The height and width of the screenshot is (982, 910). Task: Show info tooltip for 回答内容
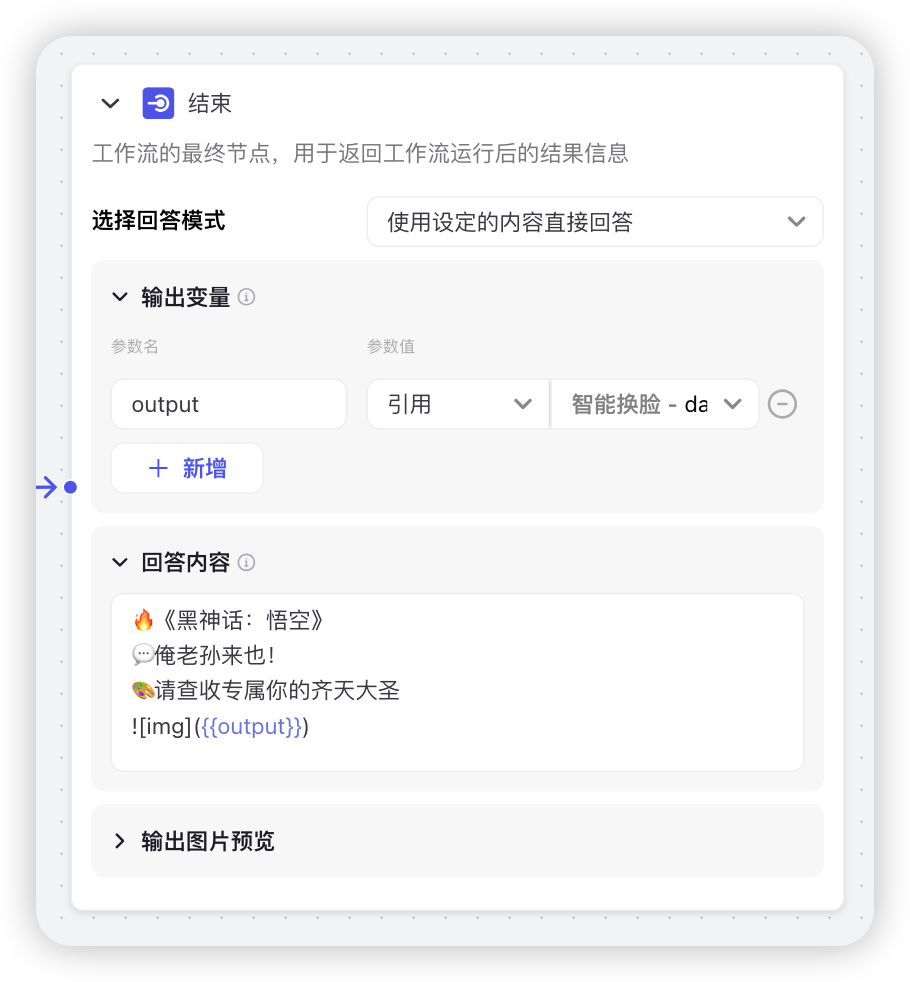click(x=246, y=562)
